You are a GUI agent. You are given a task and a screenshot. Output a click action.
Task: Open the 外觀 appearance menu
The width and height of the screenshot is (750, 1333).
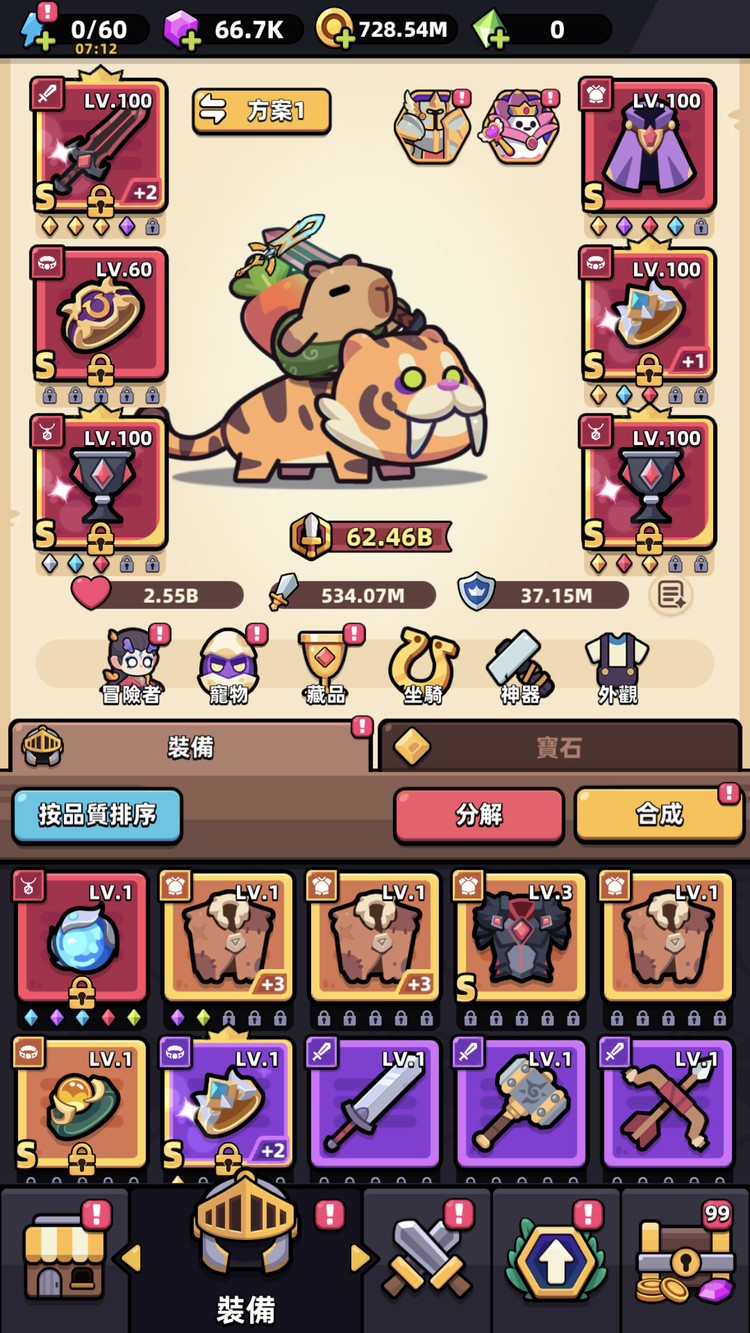(x=617, y=667)
